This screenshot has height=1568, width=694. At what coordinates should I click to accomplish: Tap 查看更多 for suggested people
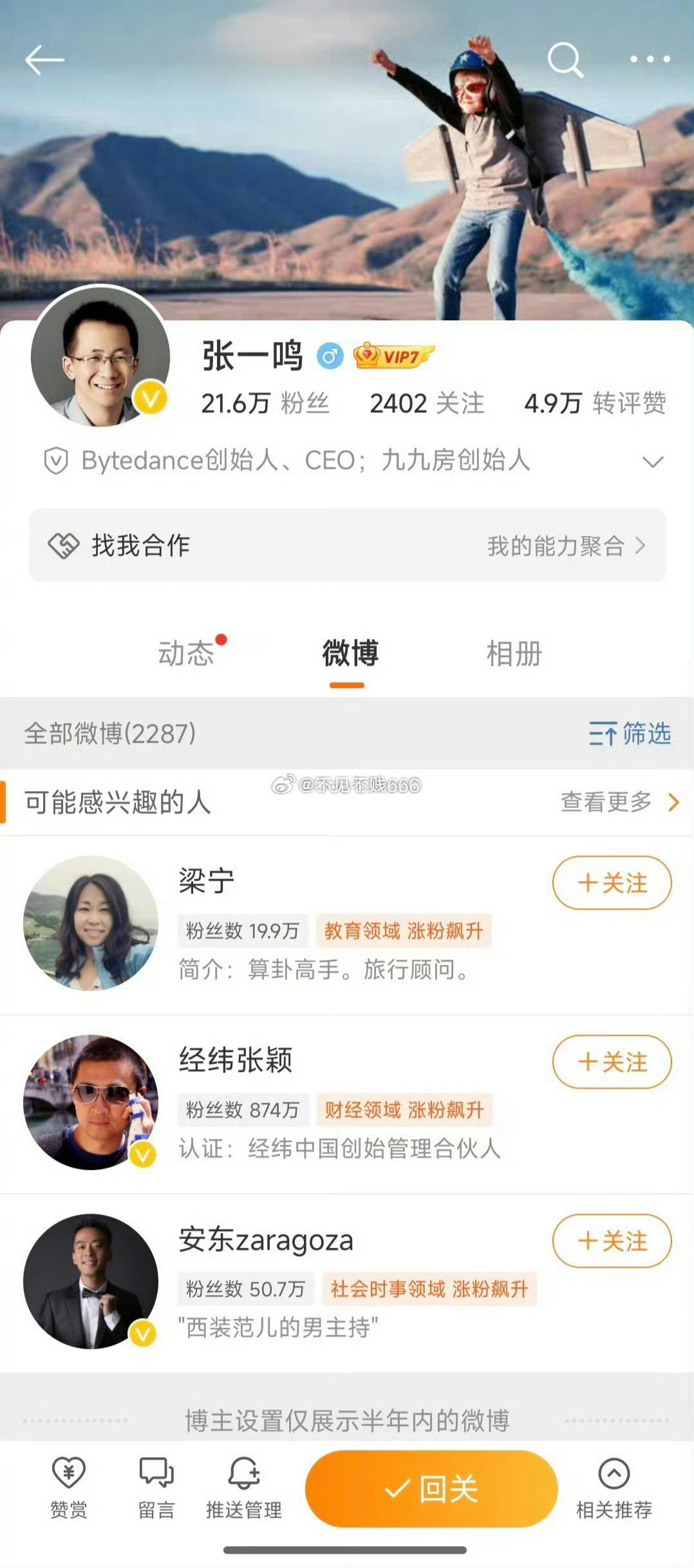[620, 802]
